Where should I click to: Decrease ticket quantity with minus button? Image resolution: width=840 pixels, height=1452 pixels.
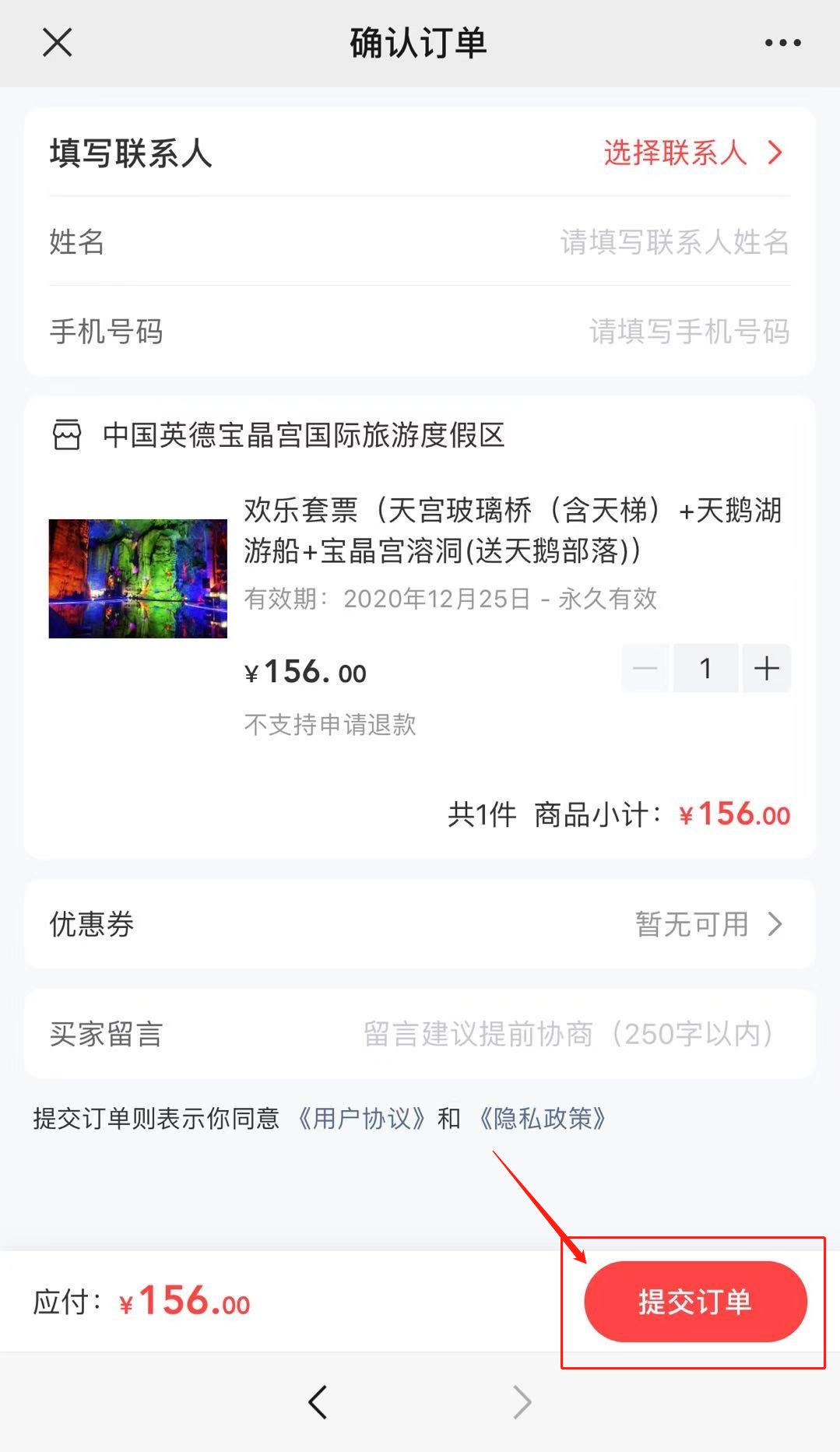pyautogui.click(x=645, y=668)
